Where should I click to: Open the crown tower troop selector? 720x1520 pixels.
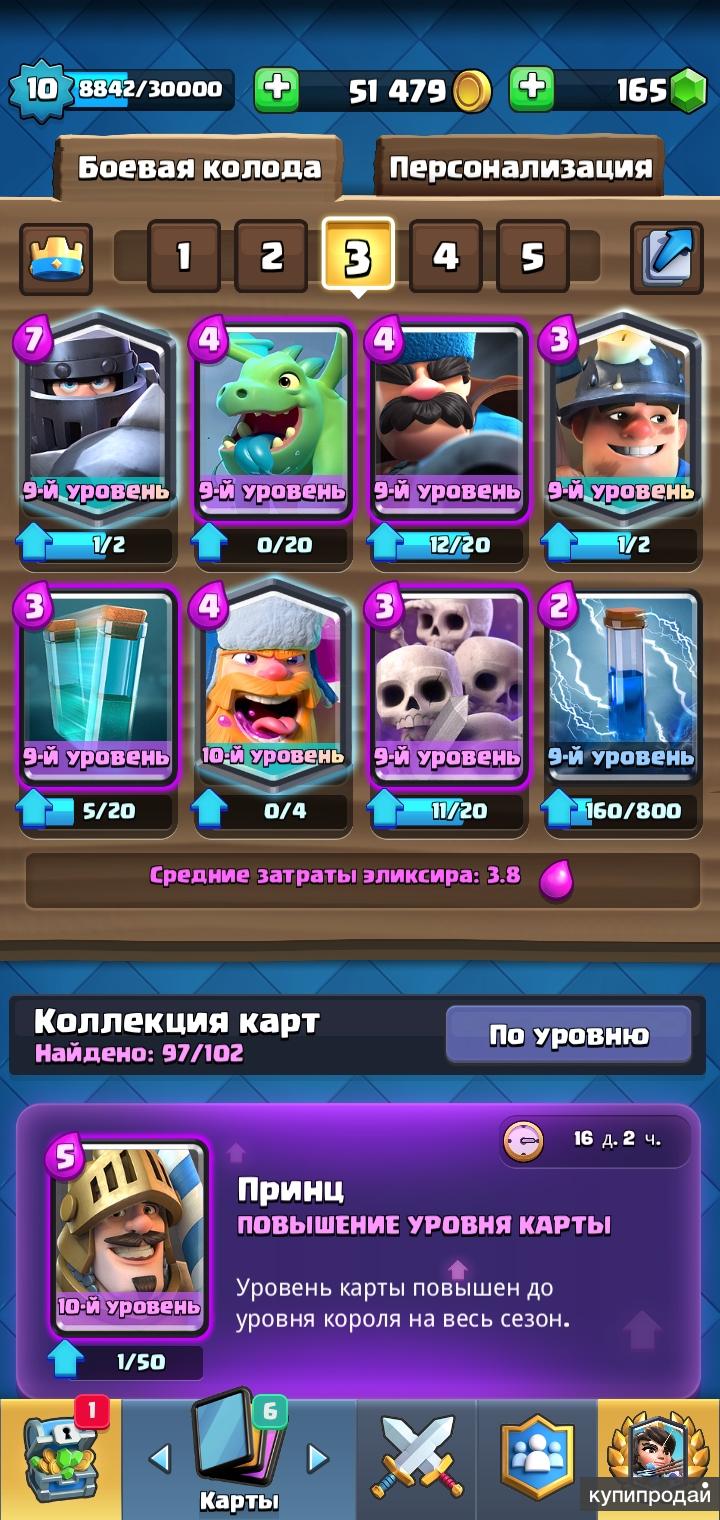[x=56, y=257]
